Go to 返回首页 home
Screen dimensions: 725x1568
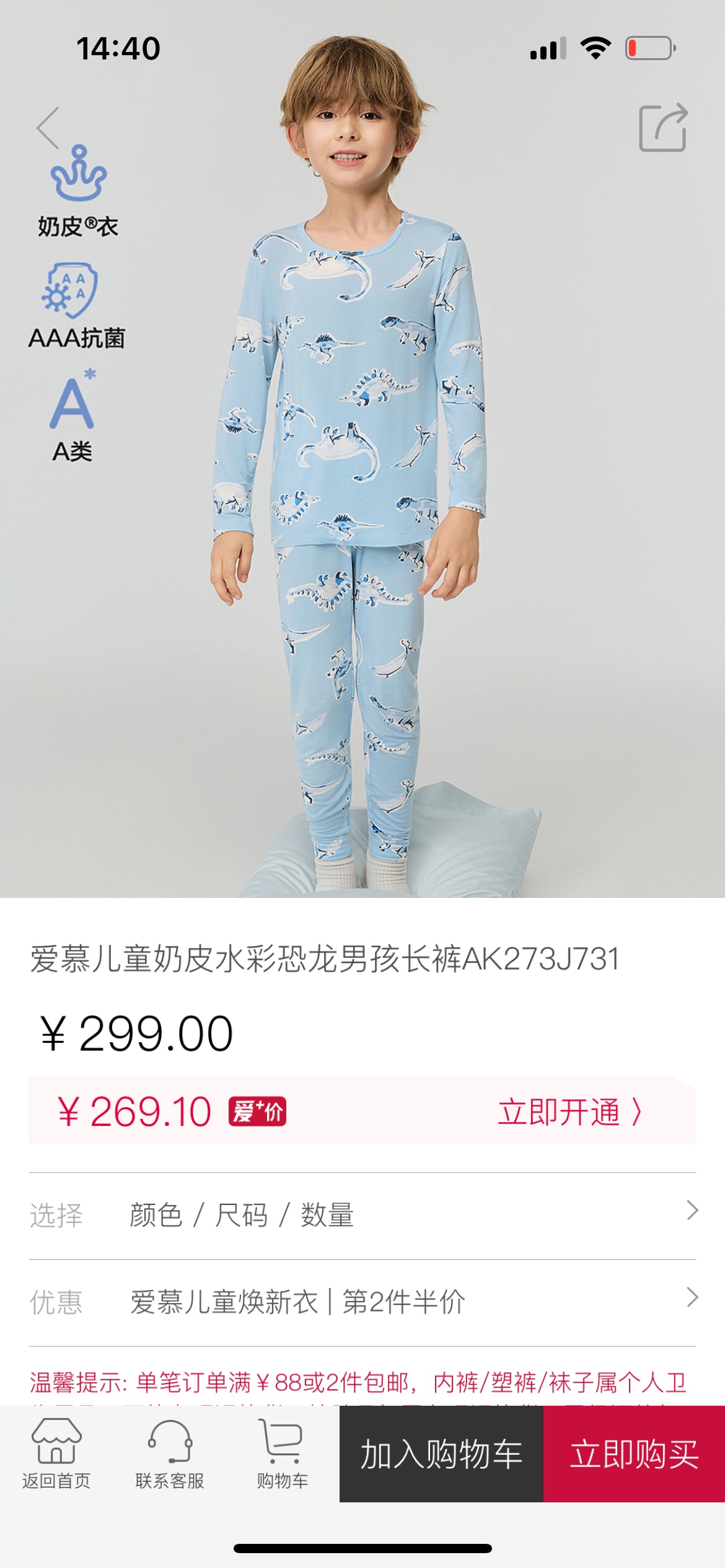point(56,1453)
